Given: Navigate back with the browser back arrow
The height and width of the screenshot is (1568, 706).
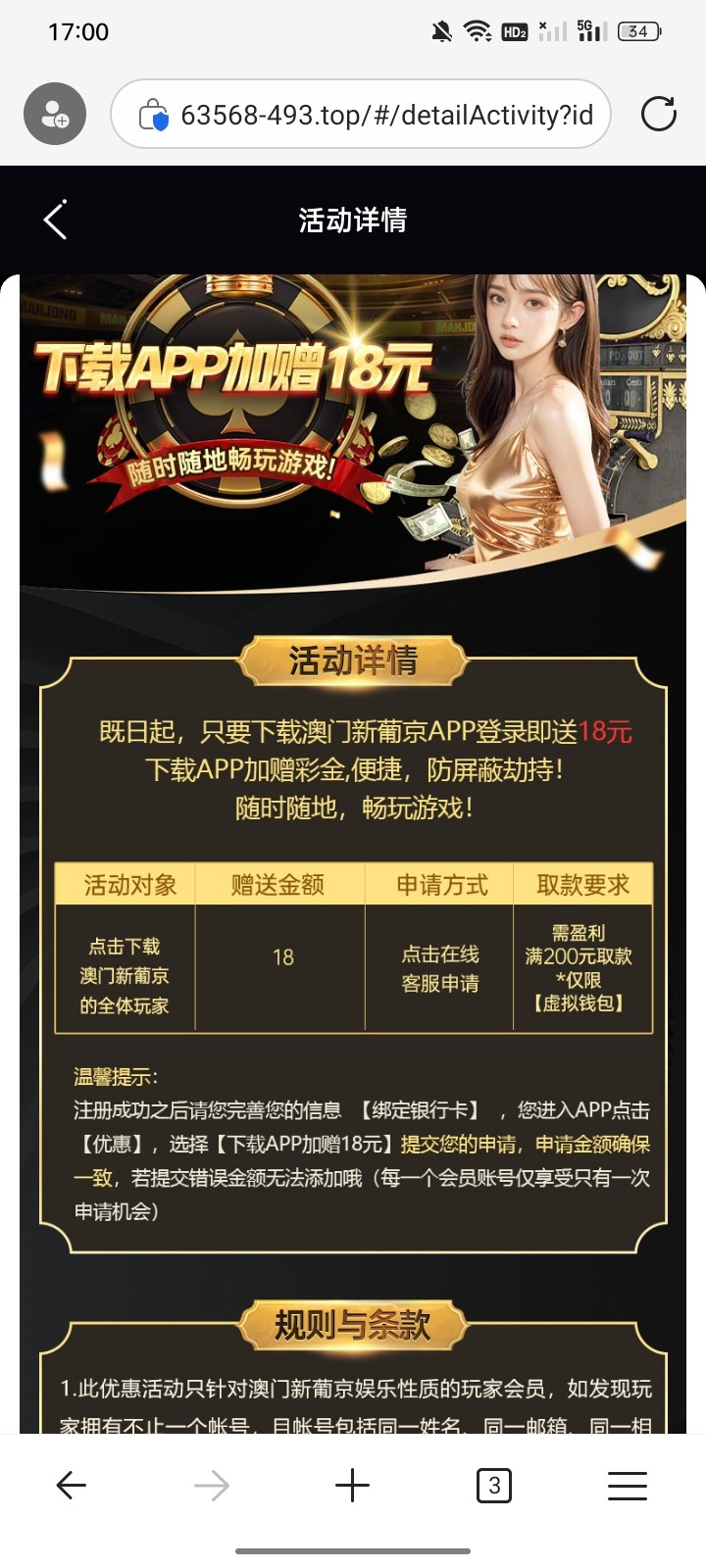Looking at the screenshot, I should [x=72, y=1486].
